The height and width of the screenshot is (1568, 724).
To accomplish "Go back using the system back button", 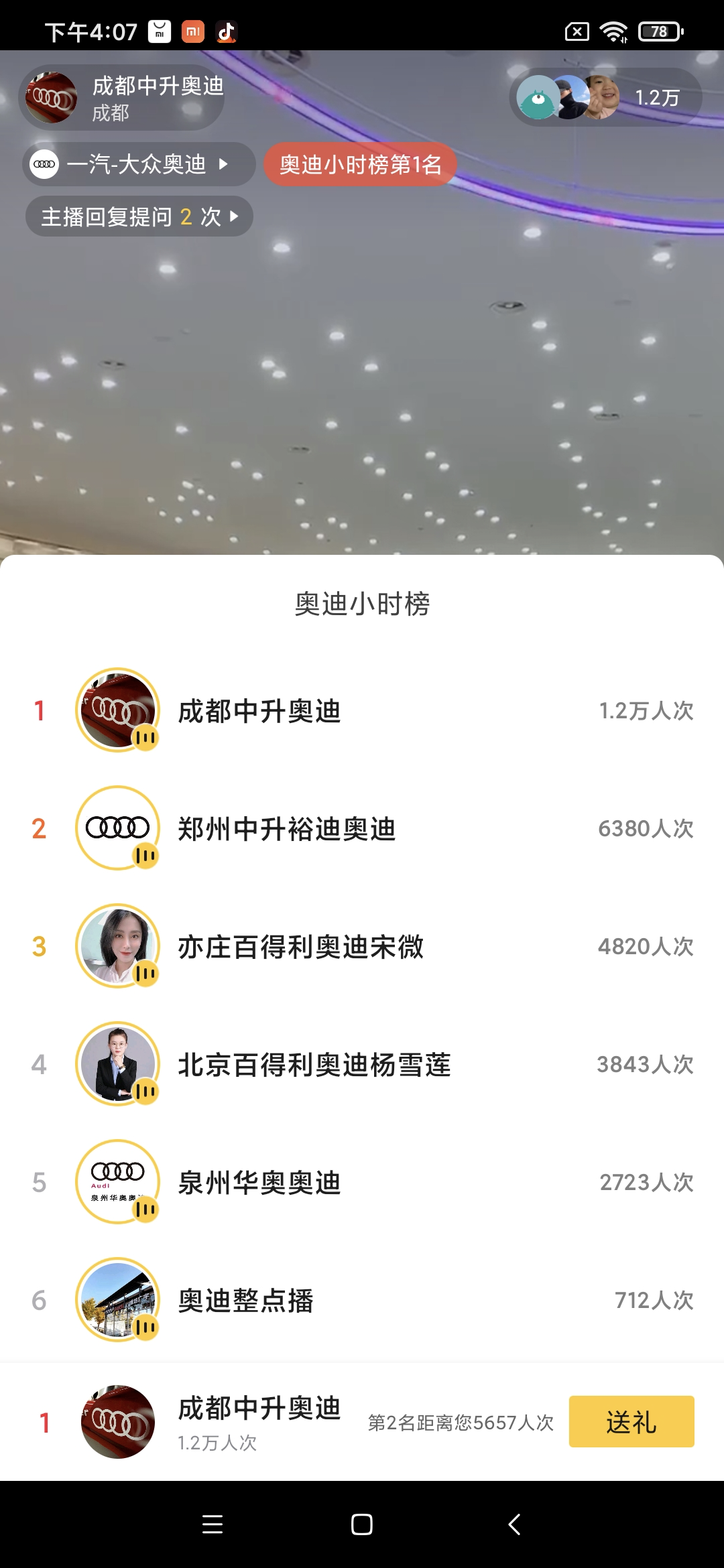I will pyautogui.click(x=514, y=1524).
